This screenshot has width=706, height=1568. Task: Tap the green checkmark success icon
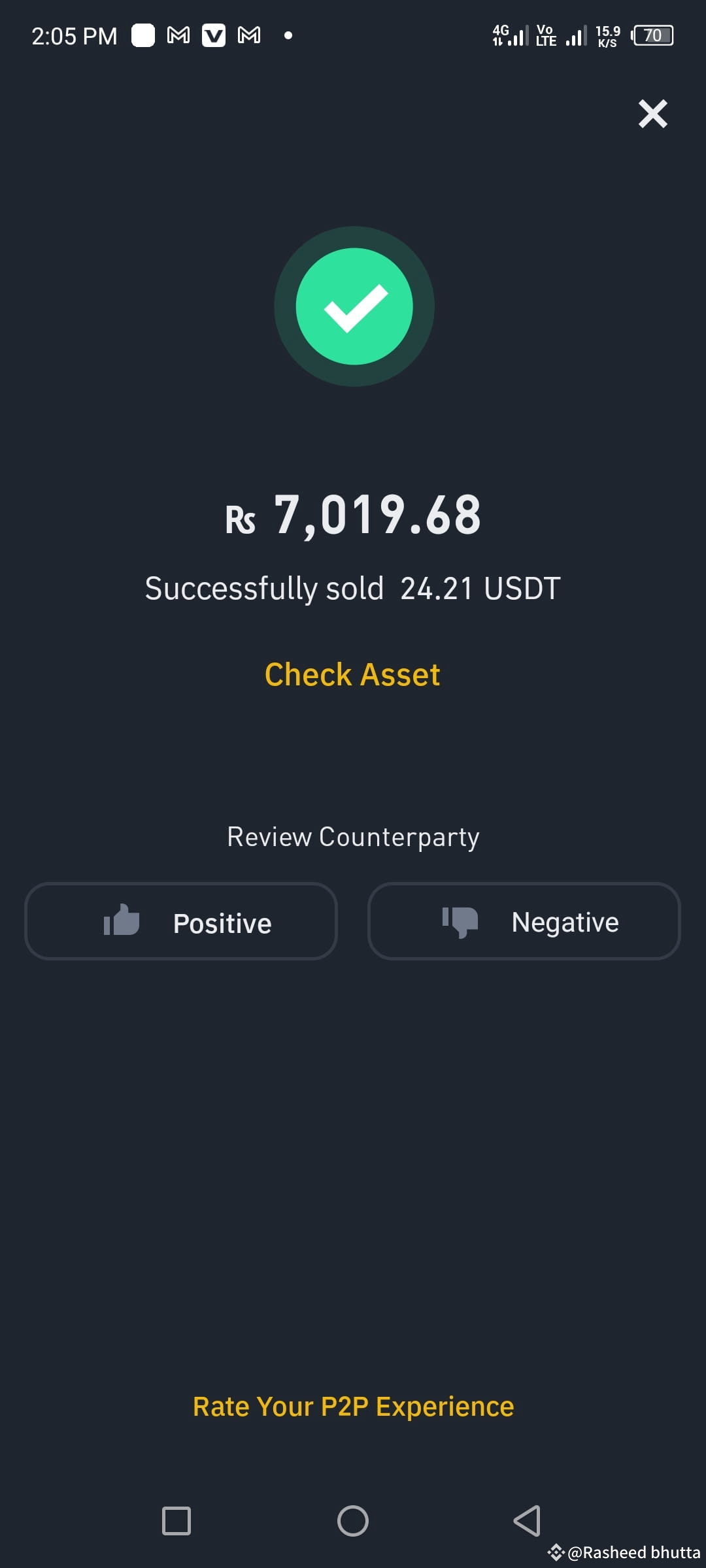coord(353,307)
